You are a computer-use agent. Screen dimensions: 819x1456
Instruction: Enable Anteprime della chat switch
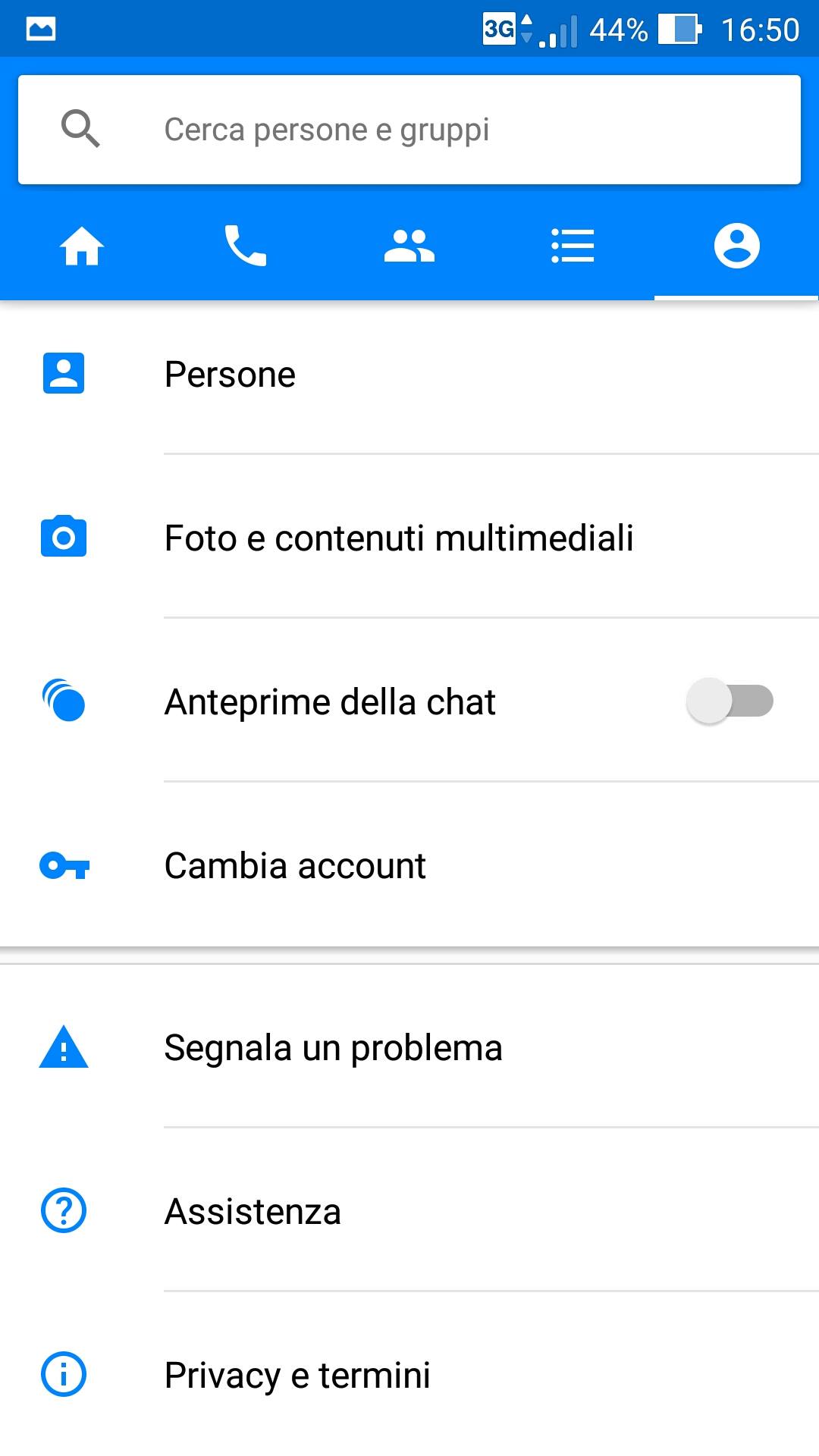730,701
